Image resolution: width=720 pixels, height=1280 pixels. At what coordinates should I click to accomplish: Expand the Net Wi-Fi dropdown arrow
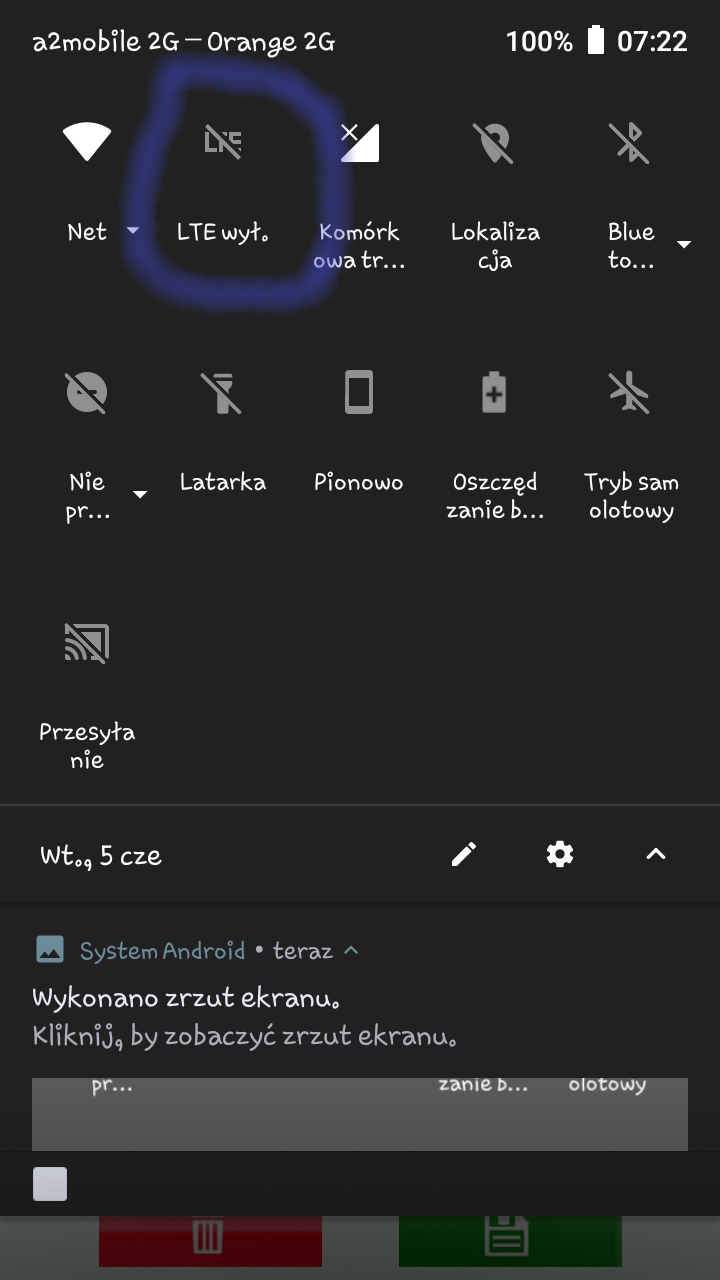point(133,232)
